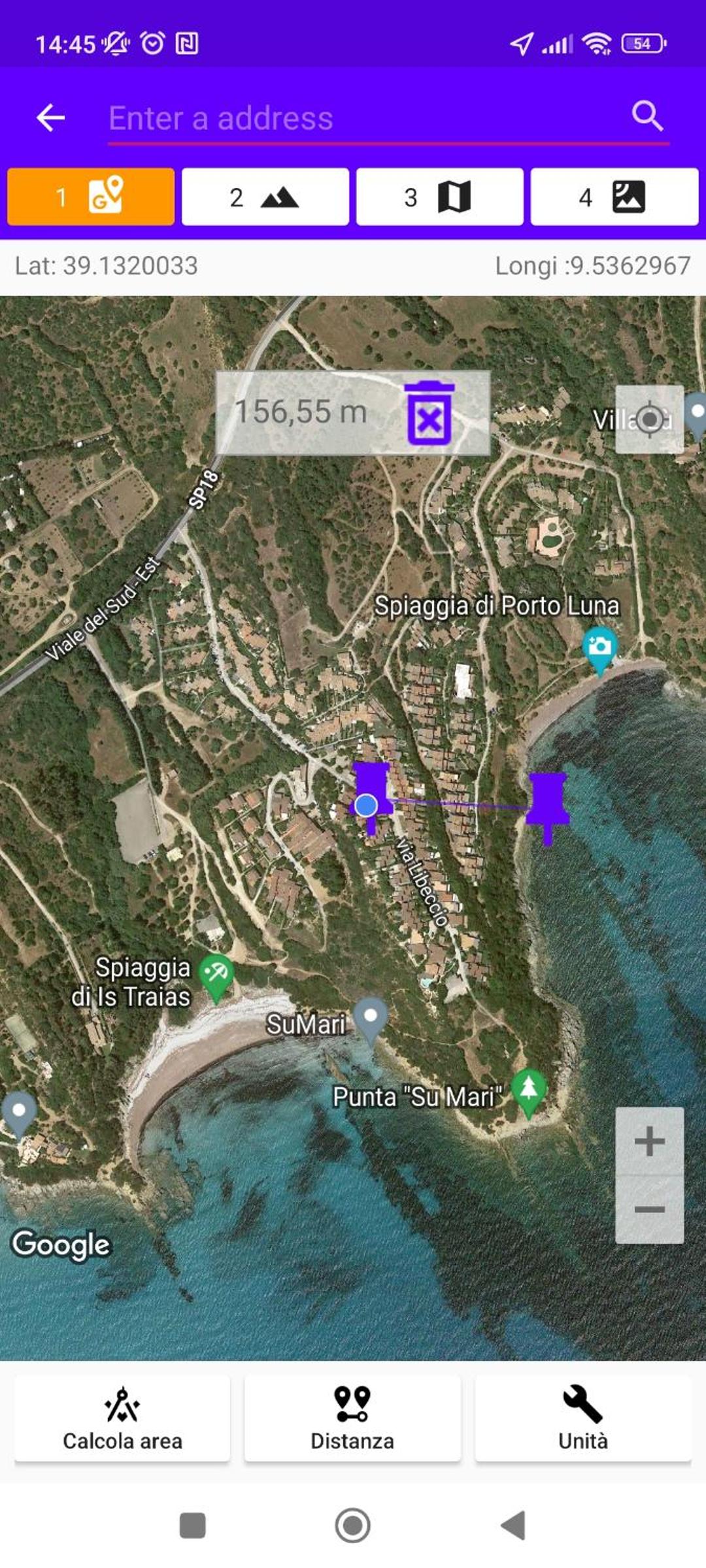Screen dimensions: 706x1568
Task: Select the Distanza measurement tool
Action: pos(352,1418)
